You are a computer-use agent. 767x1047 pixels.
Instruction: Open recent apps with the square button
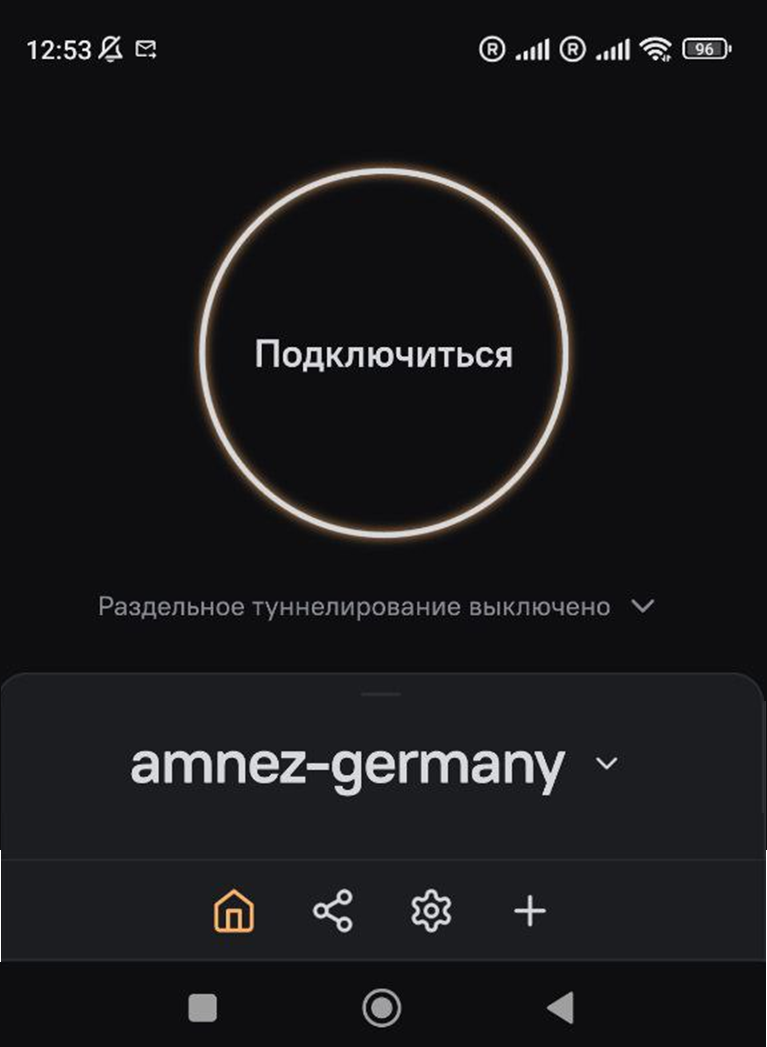(x=203, y=1007)
